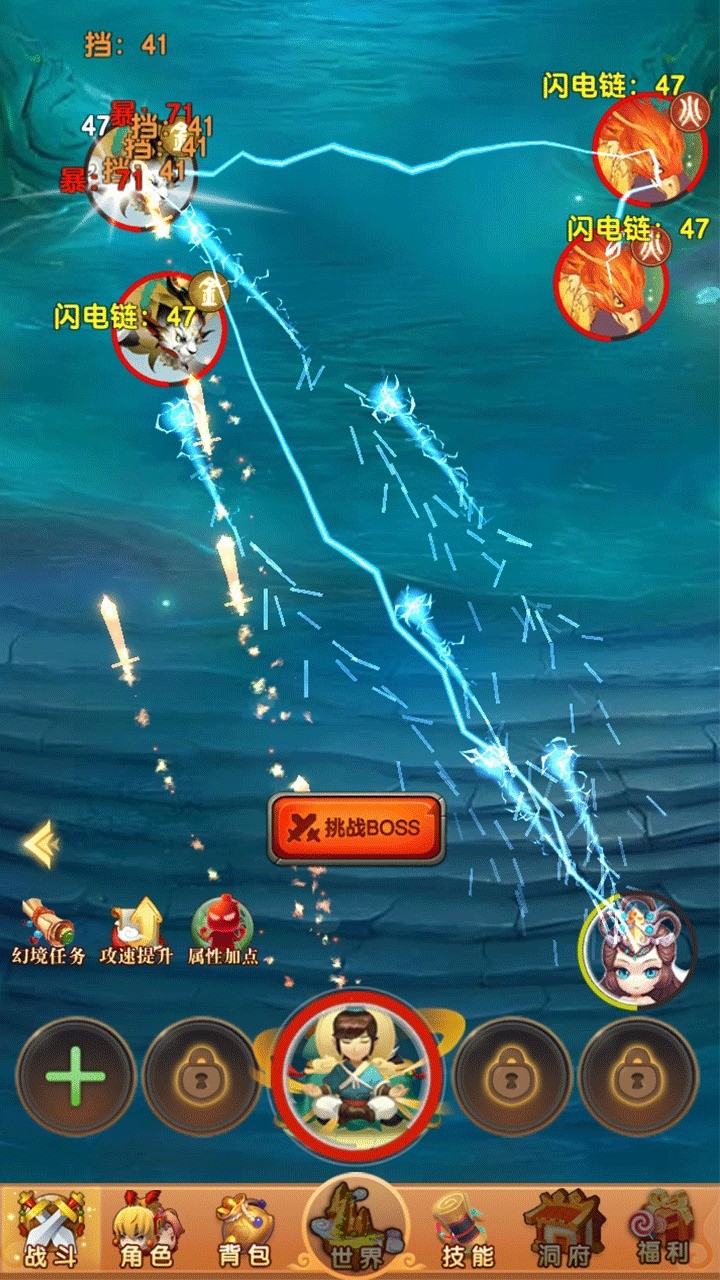Add a companion with the green plus
Screen dimensions: 720x1280
point(76,1076)
